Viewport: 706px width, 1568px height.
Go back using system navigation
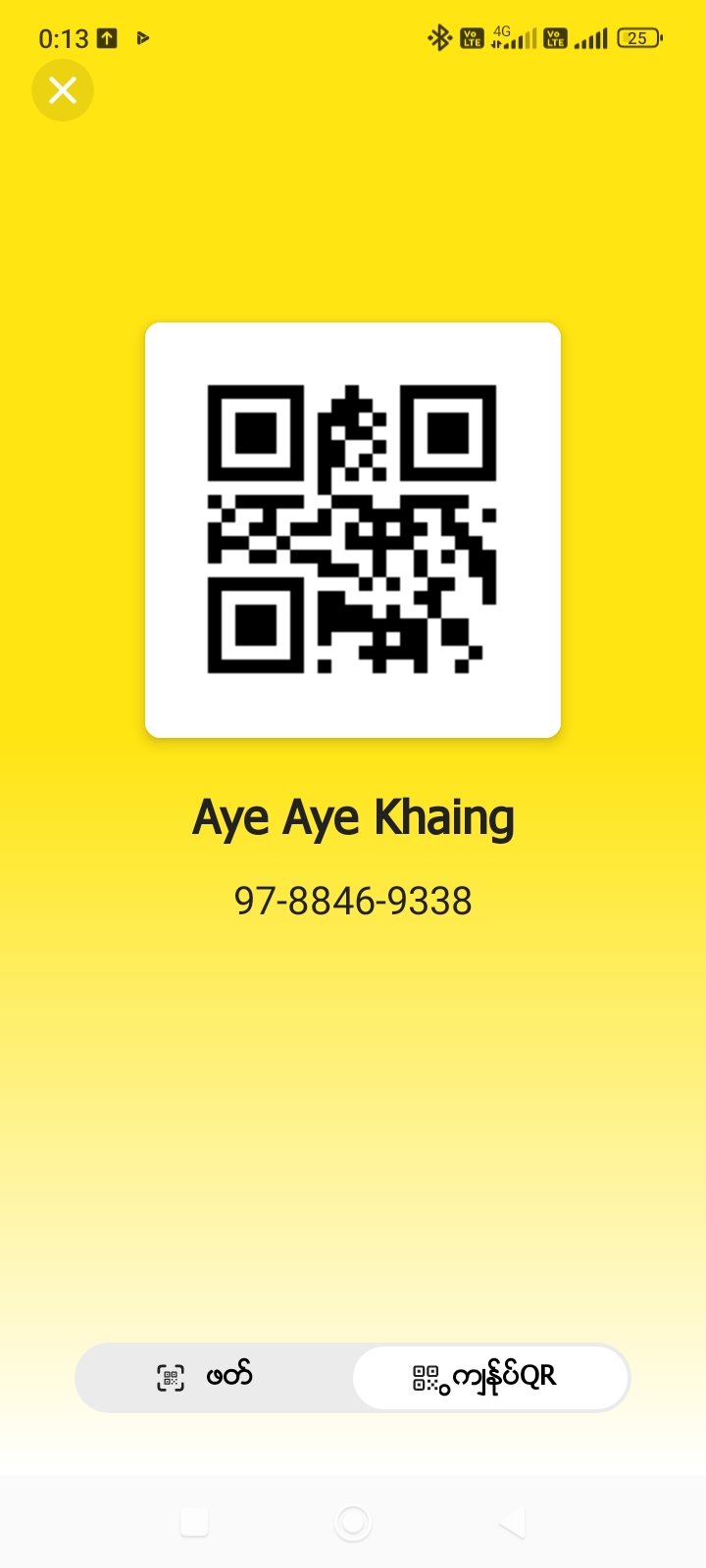(512, 1522)
